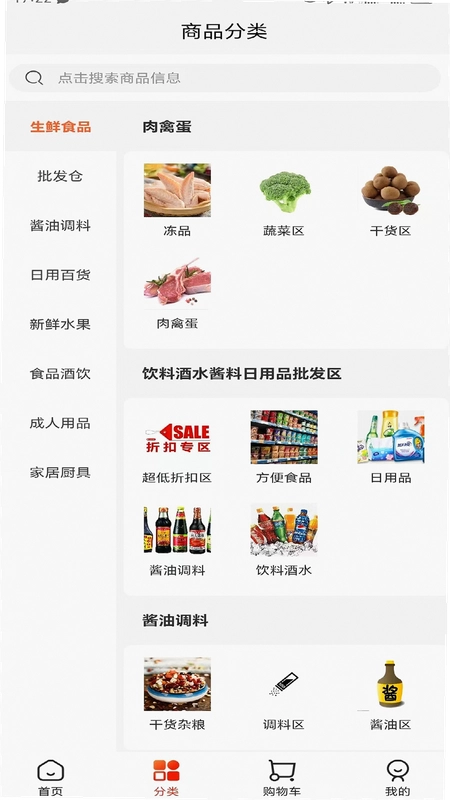The height and width of the screenshot is (800, 450).
Task: Open the 方便食品 tile
Action: point(284,447)
